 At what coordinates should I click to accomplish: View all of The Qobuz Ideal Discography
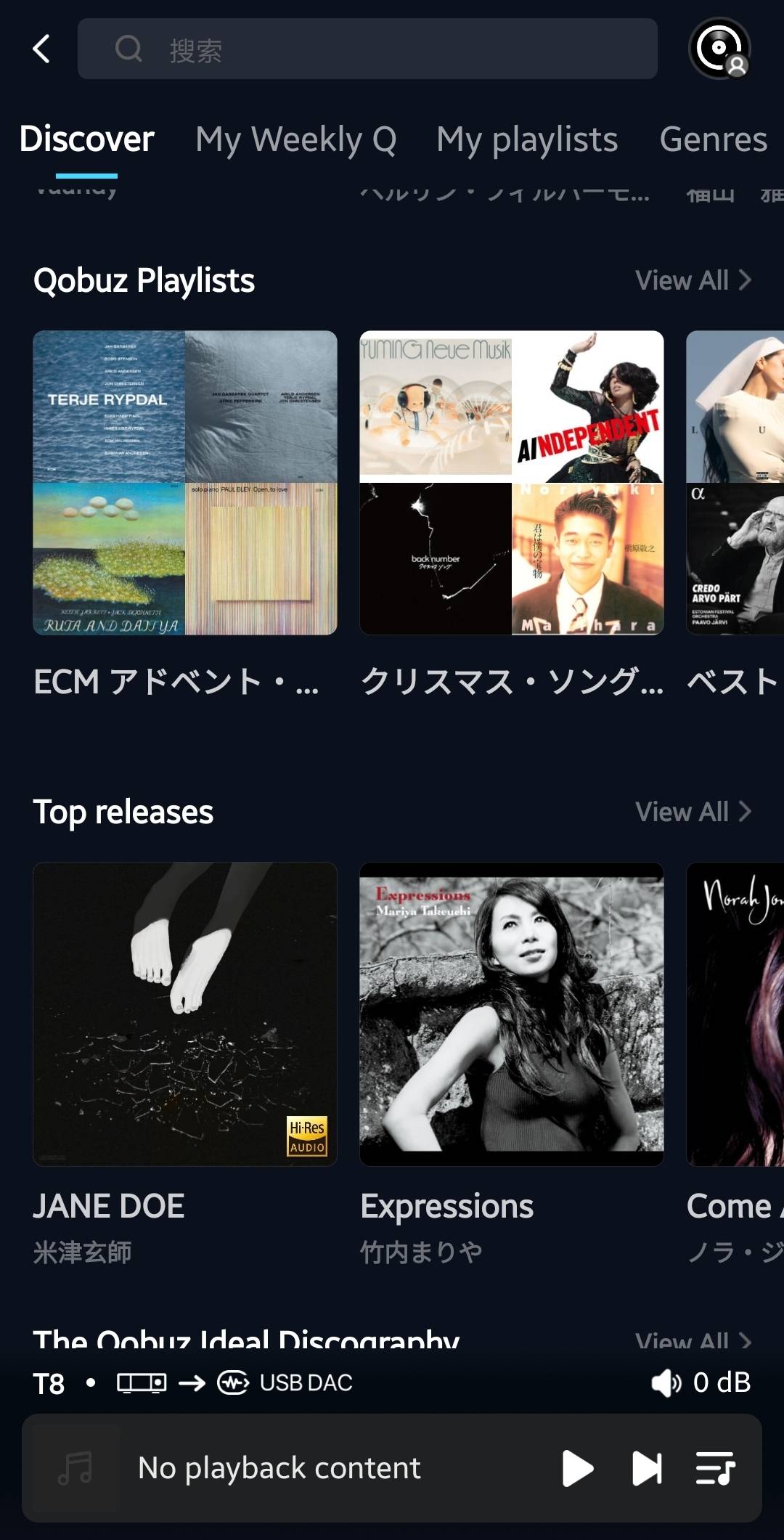tap(693, 1340)
